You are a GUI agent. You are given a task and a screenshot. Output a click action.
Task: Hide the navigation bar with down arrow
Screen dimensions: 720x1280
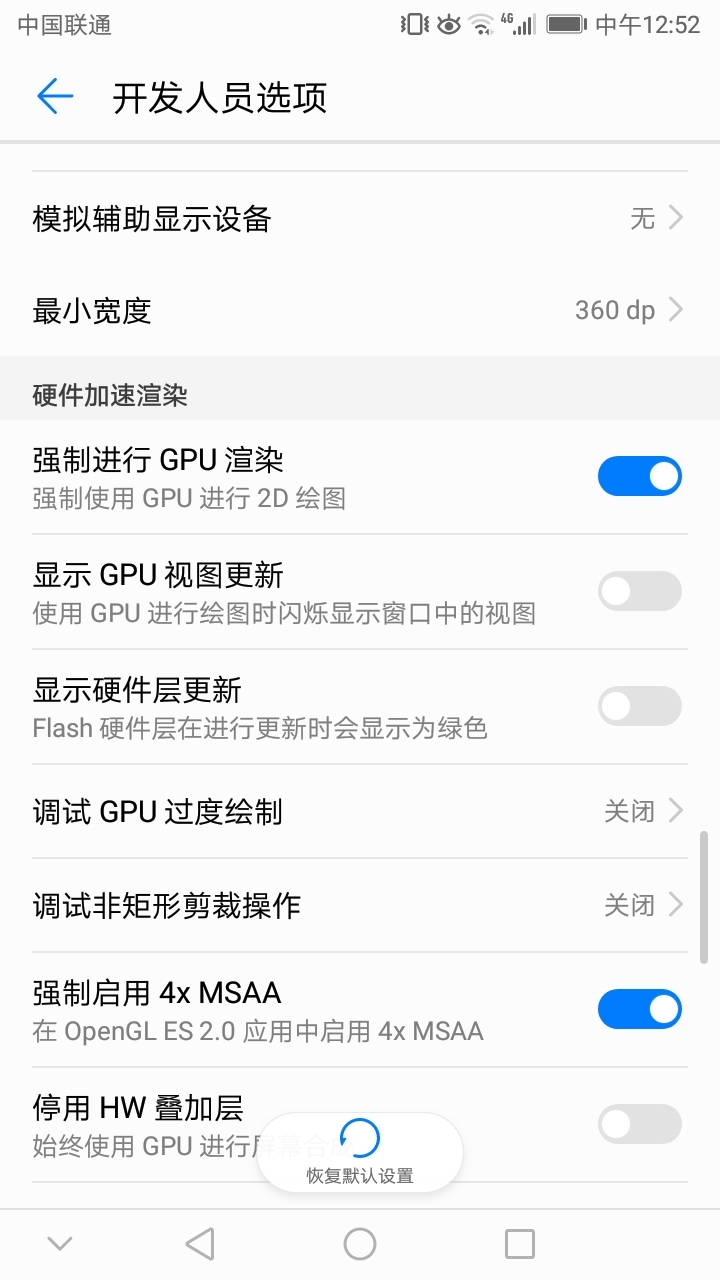pyautogui.click(x=60, y=1244)
